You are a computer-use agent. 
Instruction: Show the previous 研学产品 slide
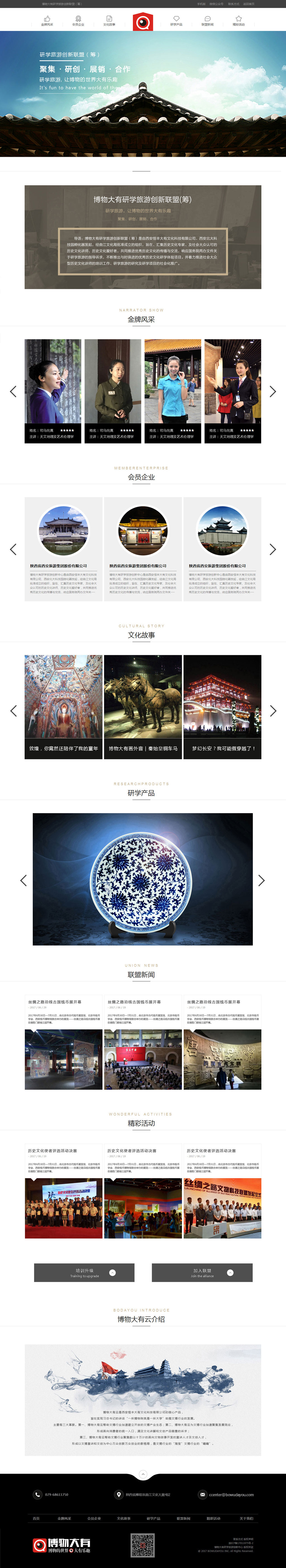[x=24, y=880]
